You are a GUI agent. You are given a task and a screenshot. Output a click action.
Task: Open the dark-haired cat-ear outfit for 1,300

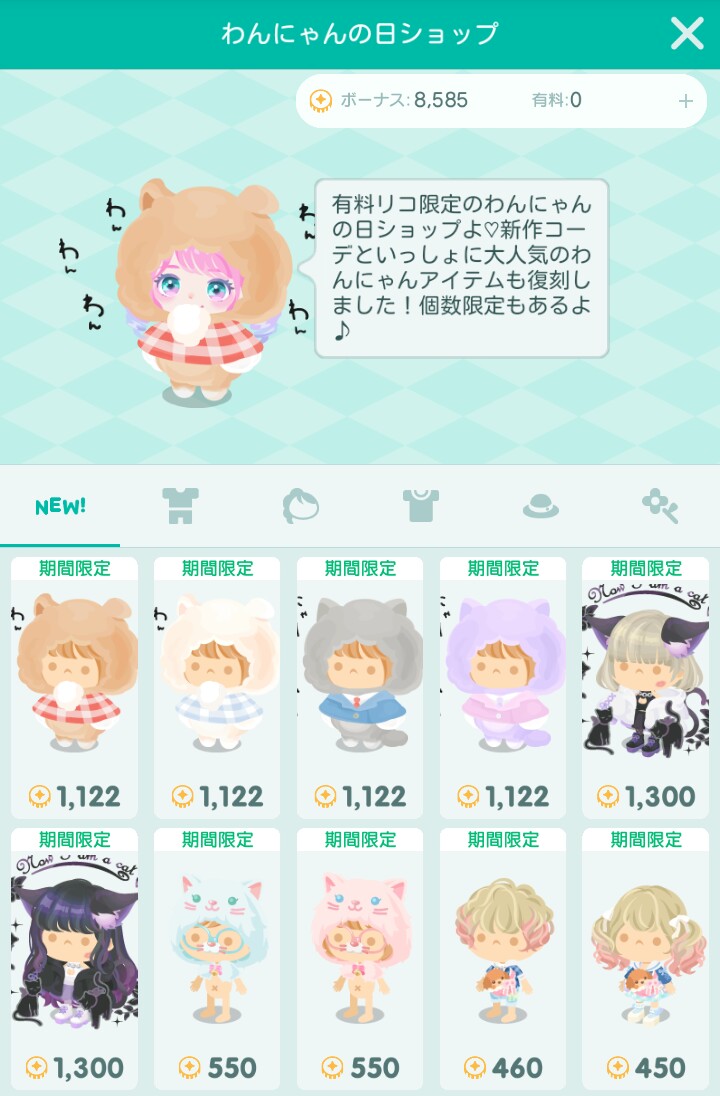click(74, 957)
